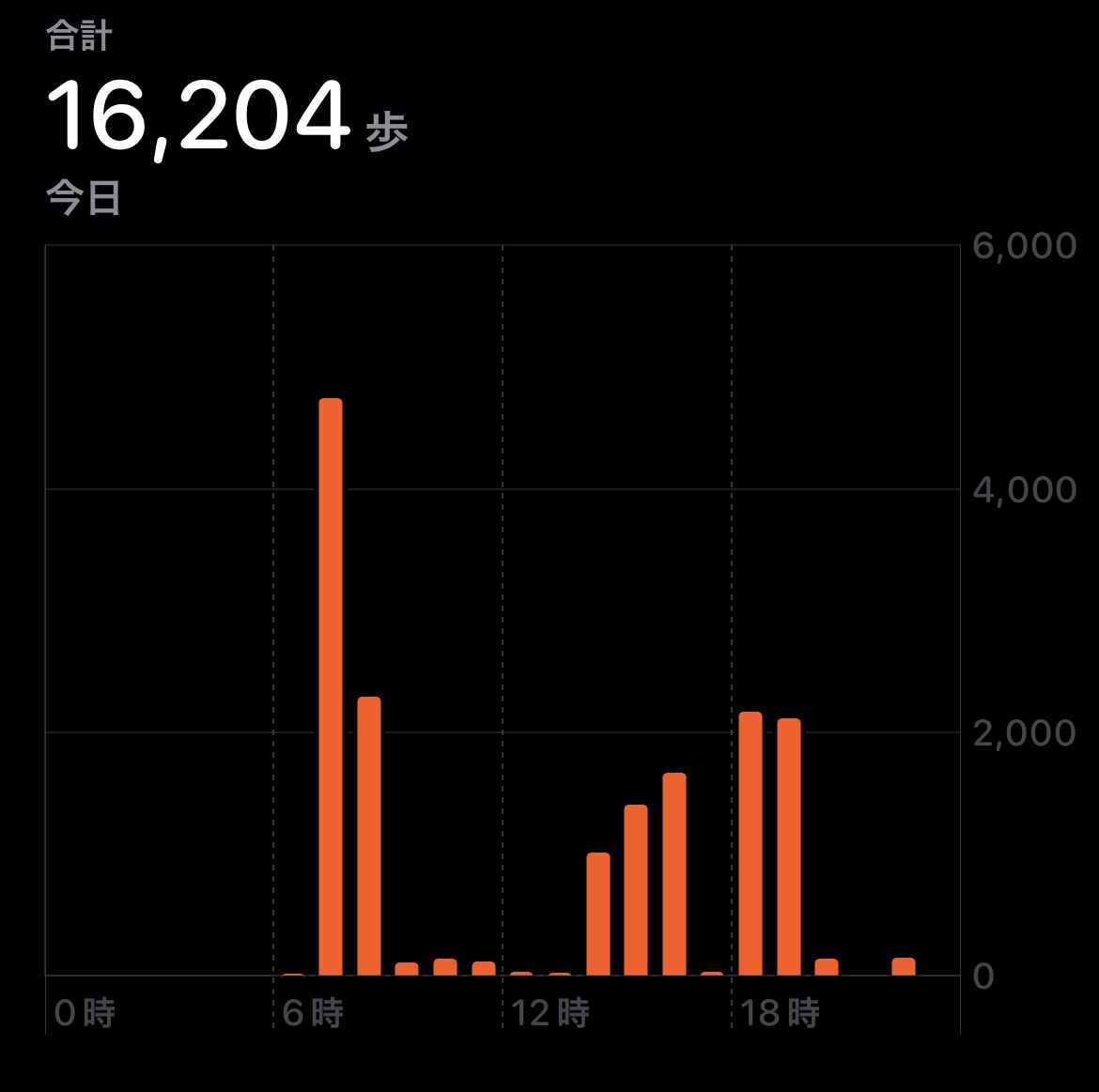This screenshot has height=1092, width=1099.
Task: Select the tallest step bar at 7時
Action: pyautogui.click(x=331, y=685)
